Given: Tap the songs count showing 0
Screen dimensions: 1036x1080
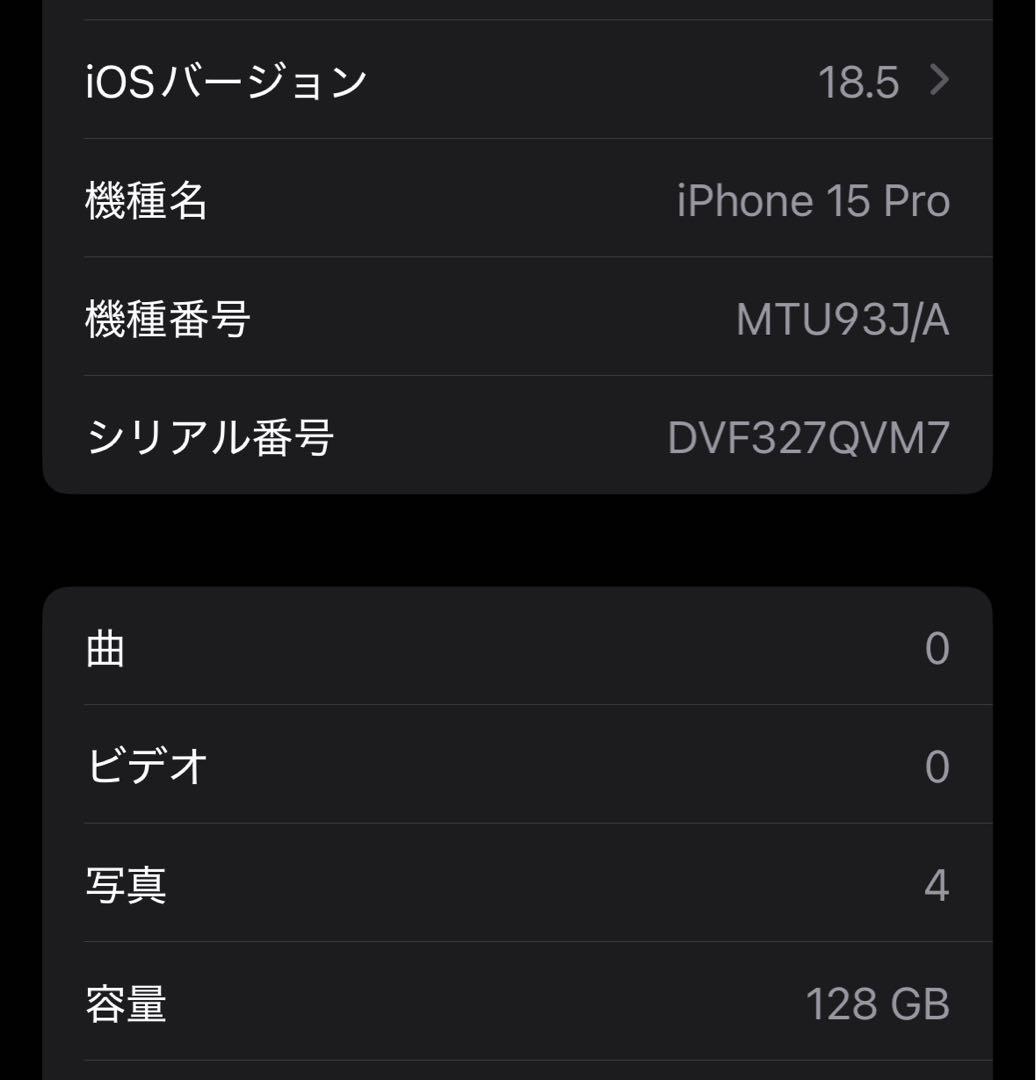Looking at the screenshot, I should (935, 650).
